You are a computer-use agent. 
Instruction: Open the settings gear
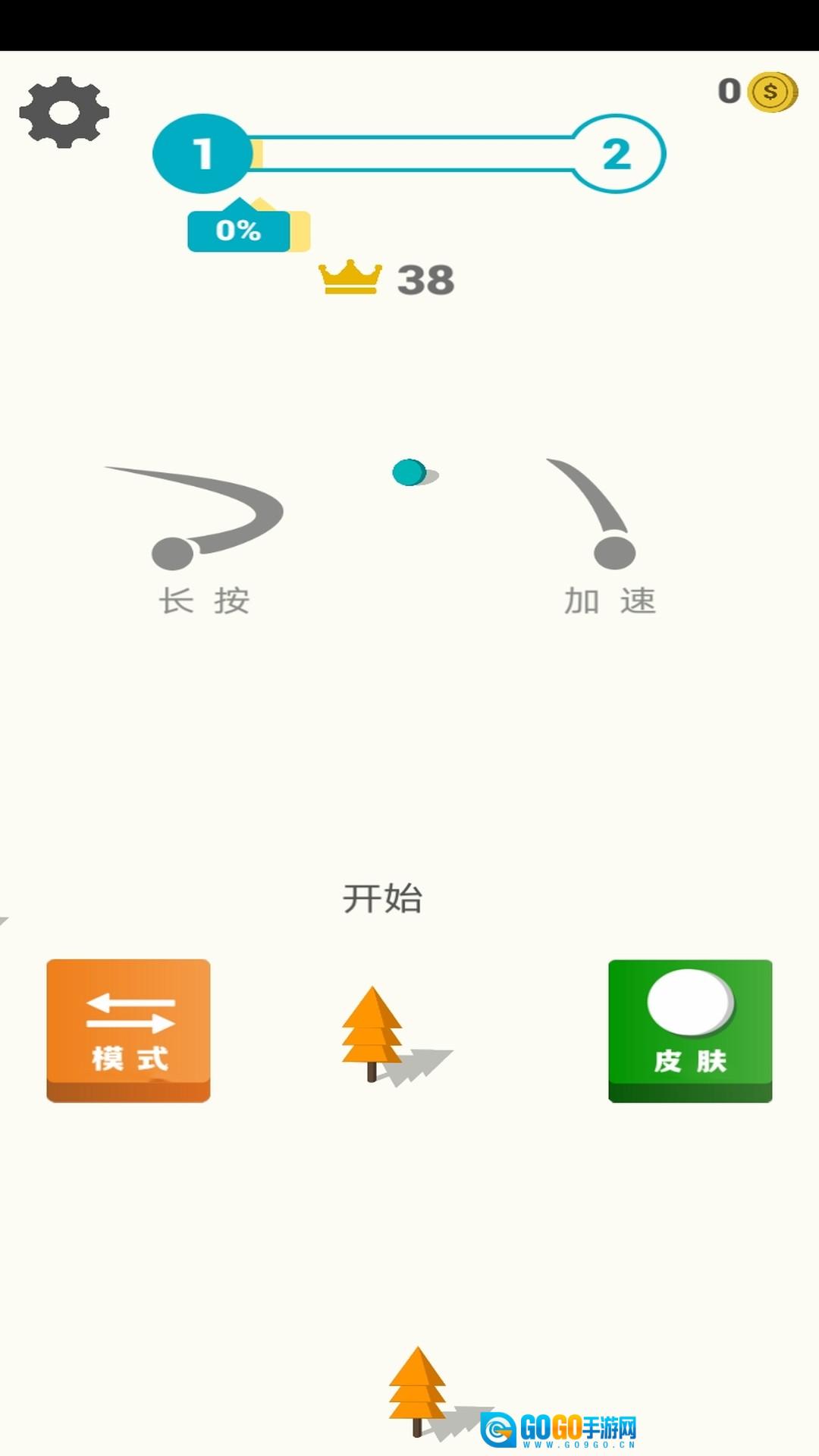click(x=64, y=112)
